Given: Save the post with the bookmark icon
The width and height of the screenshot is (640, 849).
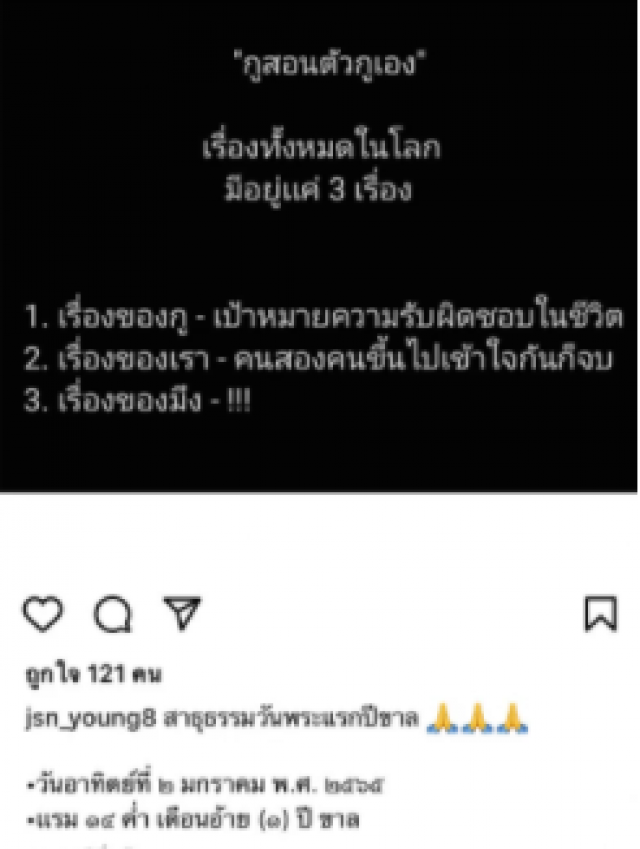Looking at the screenshot, I should coord(600,616).
